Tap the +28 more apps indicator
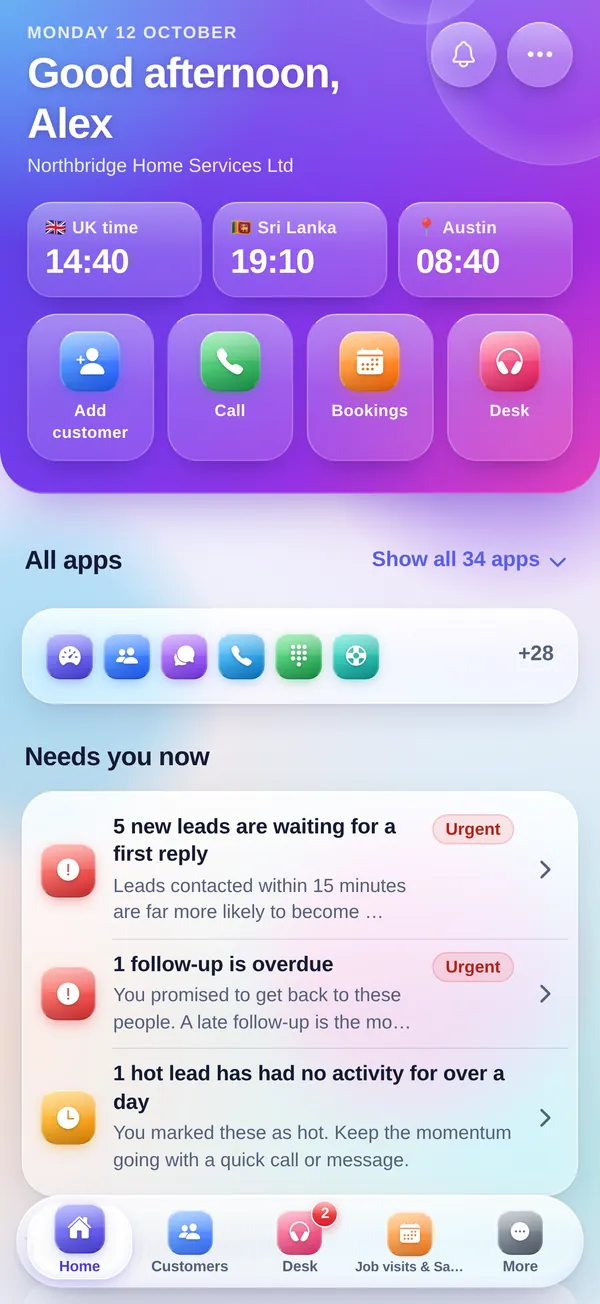Viewport: 600px width, 1304px height. tap(536, 654)
